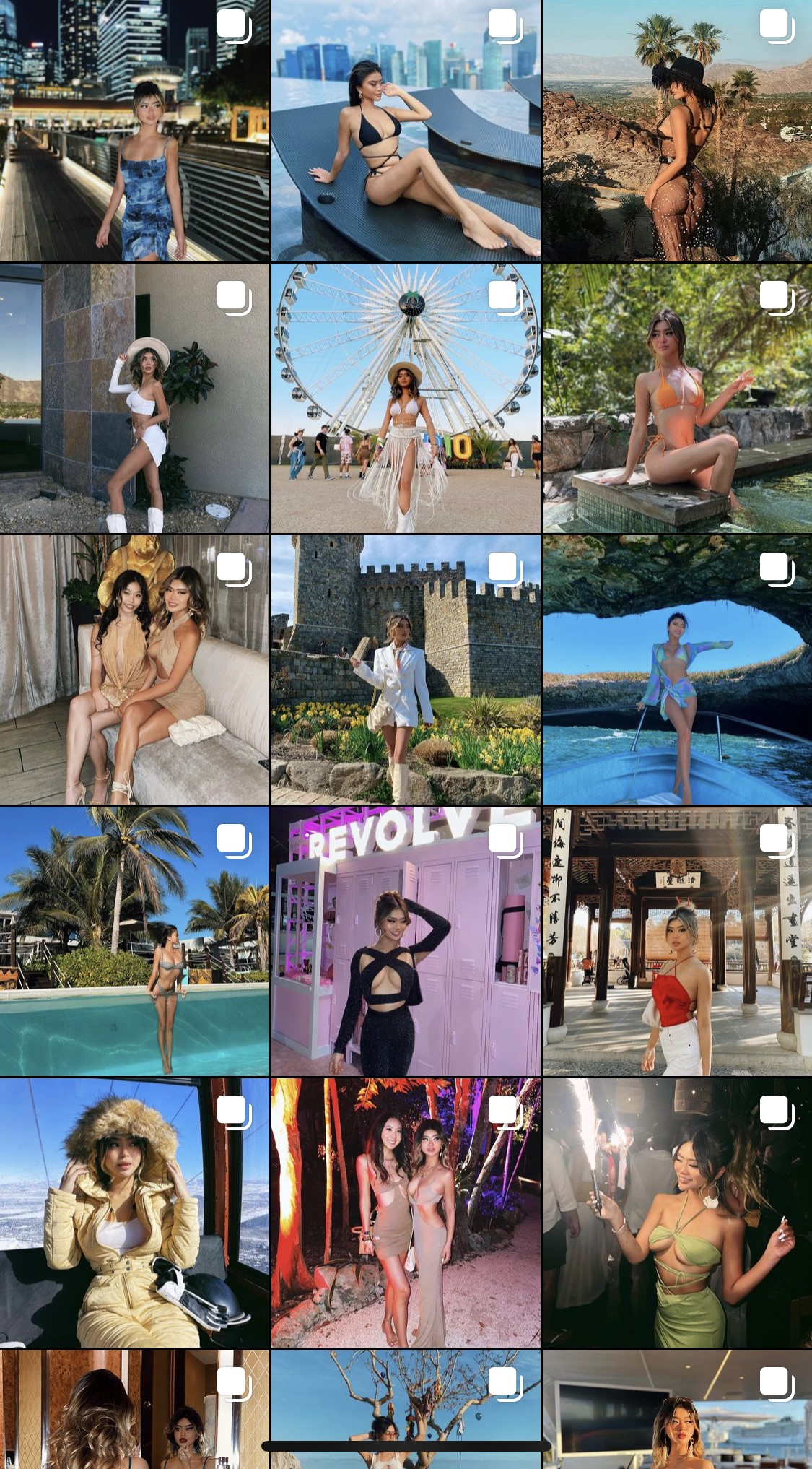Open the boat under rock cave post
Image resolution: width=812 pixels, height=1469 pixels.
pos(677,669)
